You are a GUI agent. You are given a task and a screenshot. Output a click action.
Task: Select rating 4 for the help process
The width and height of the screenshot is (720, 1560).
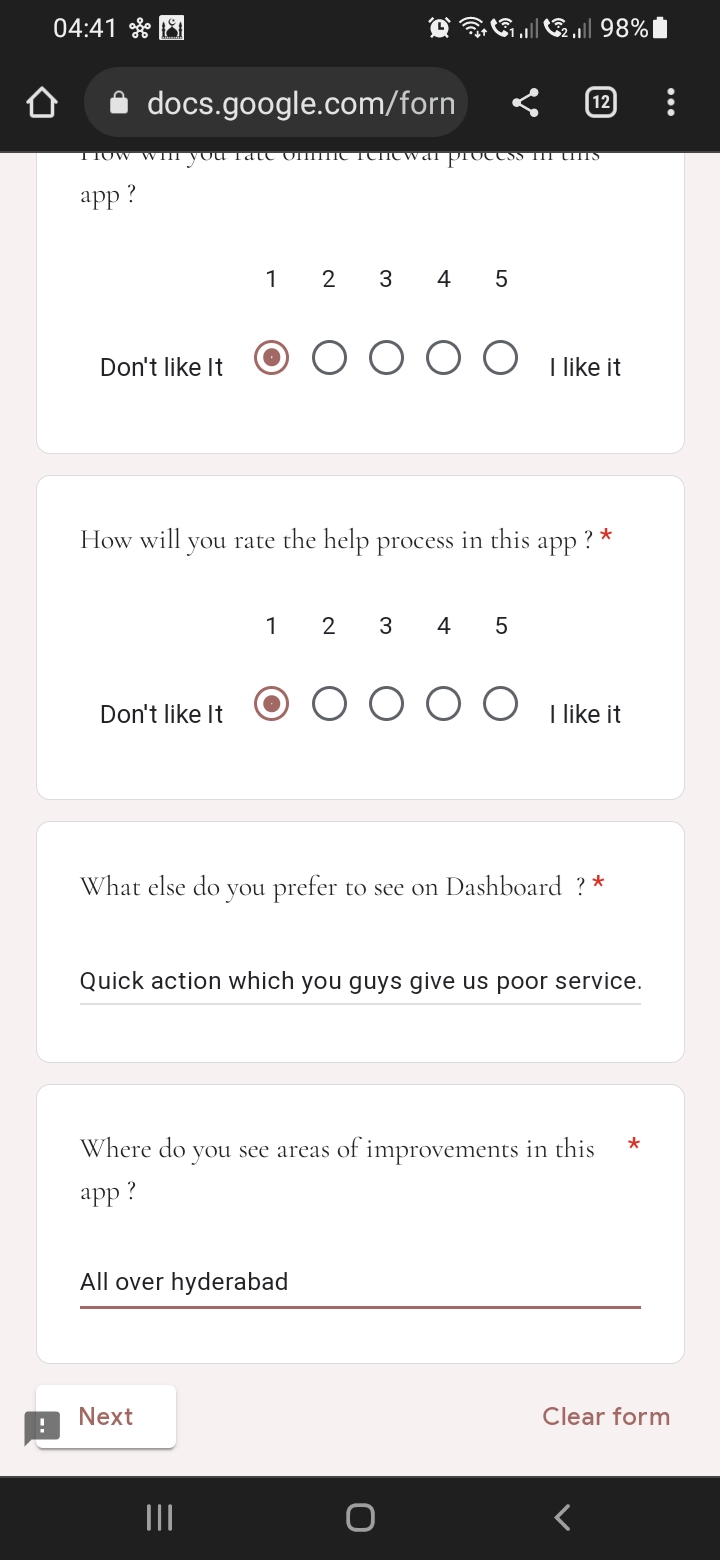click(x=444, y=704)
